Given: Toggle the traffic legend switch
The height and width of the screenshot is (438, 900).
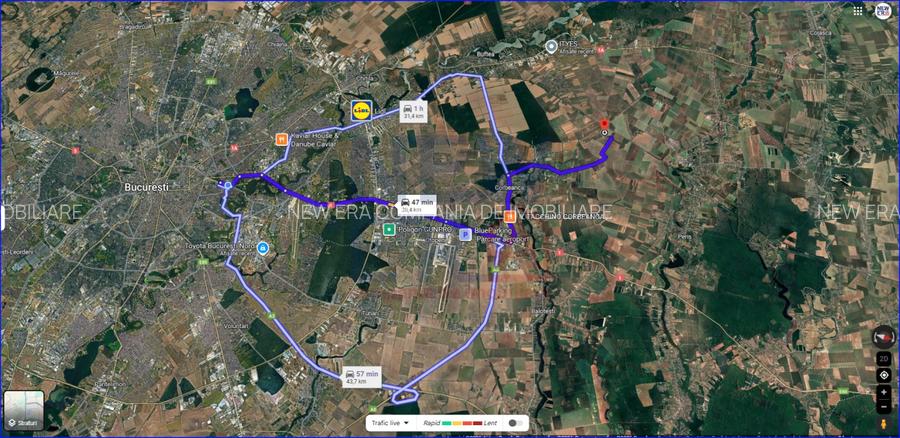Looking at the screenshot, I should [516, 423].
